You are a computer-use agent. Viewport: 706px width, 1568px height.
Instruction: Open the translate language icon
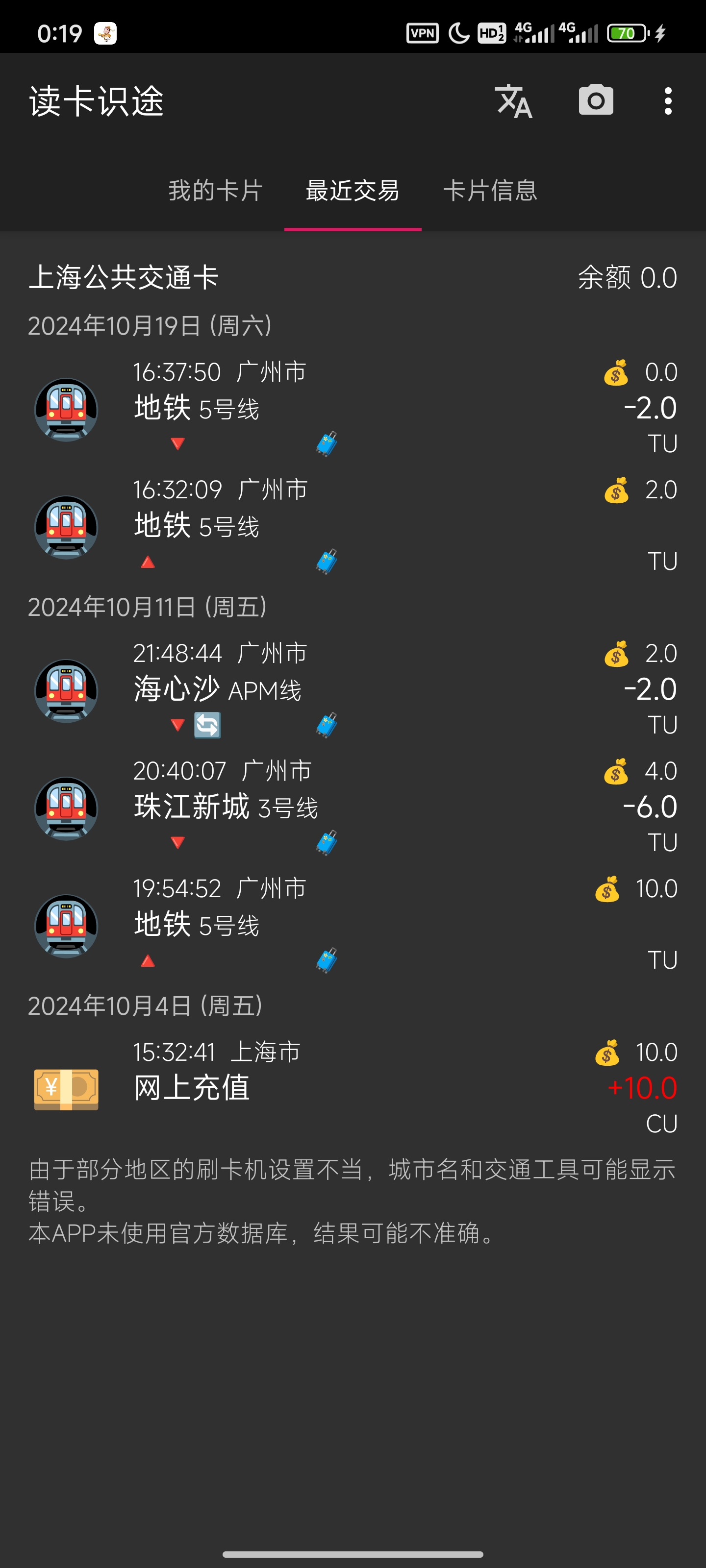(513, 101)
